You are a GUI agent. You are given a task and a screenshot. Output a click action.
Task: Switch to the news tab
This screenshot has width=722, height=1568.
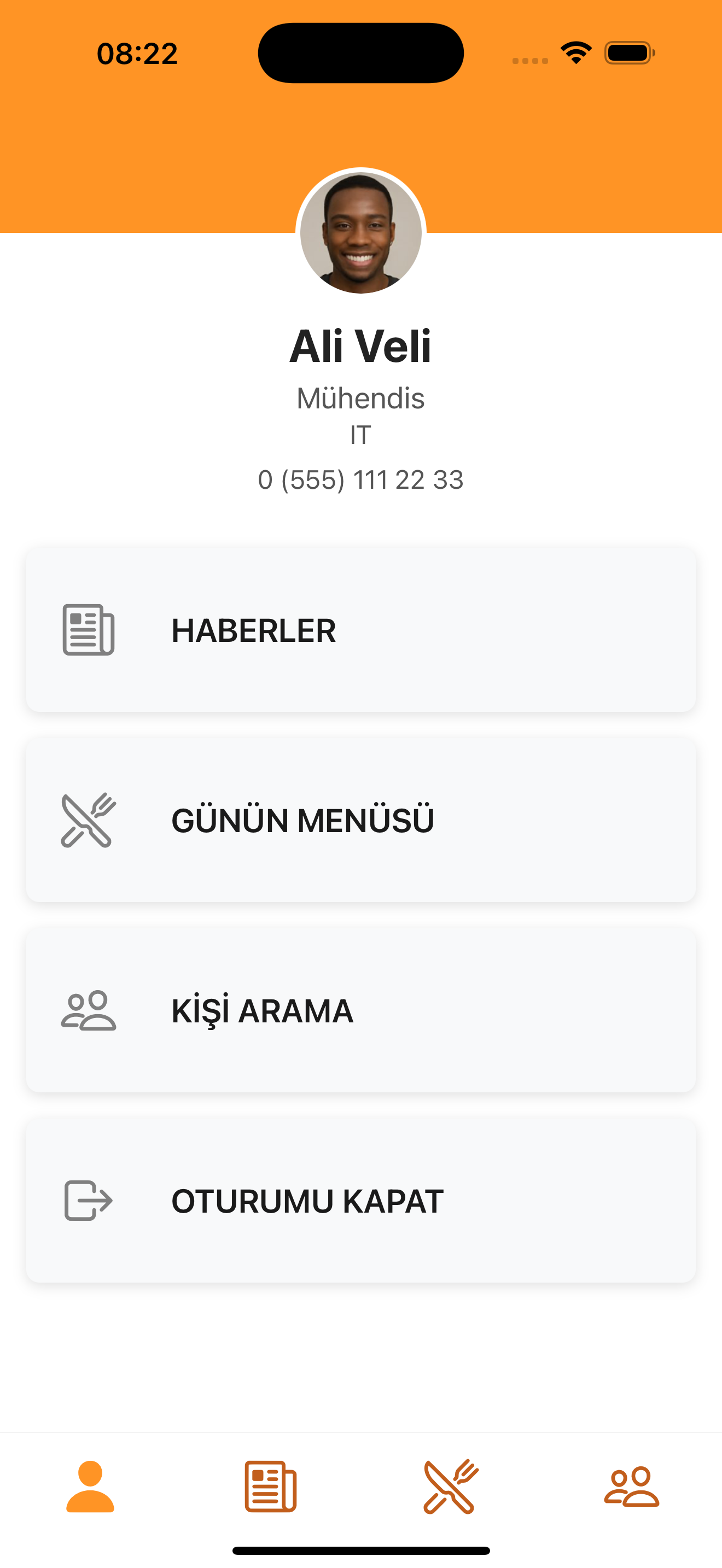coord(270,1487)
